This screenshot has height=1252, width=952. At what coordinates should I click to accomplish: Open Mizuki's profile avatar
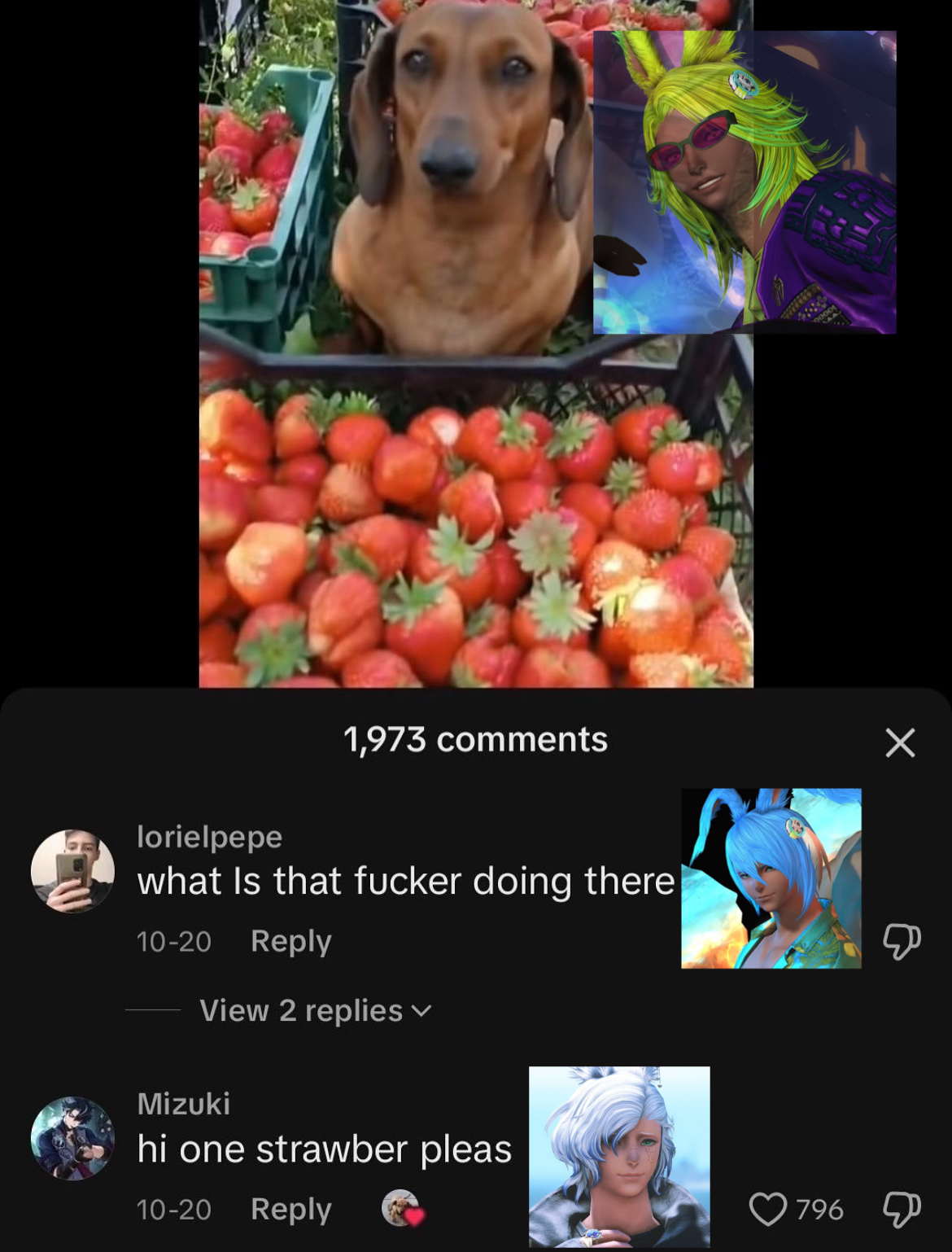(x=72, y=1137)
